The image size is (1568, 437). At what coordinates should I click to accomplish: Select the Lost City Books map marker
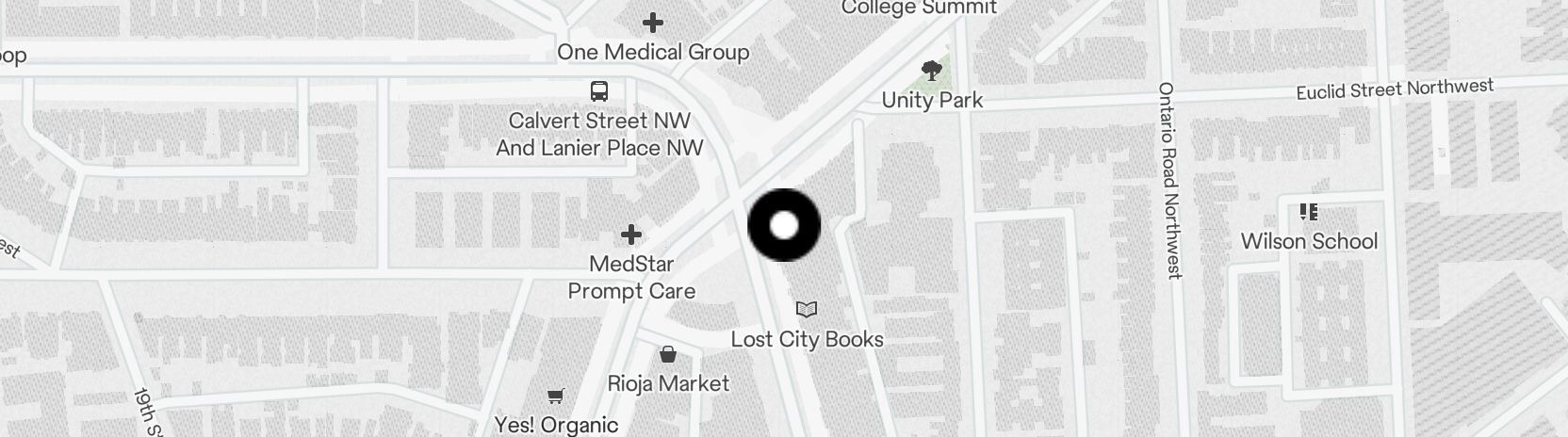pos(807,309)
